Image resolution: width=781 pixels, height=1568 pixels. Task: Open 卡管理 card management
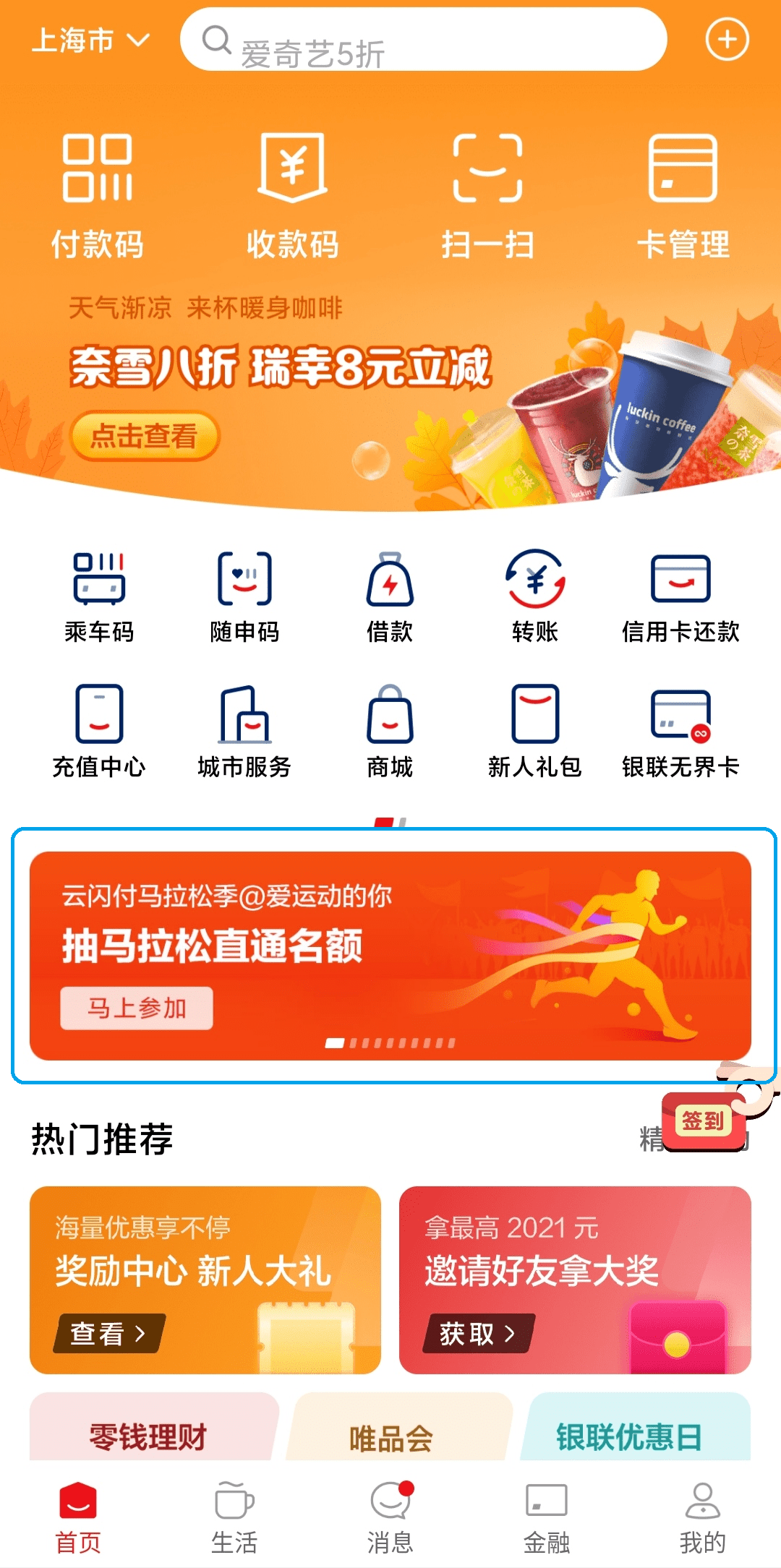(683, 197)
